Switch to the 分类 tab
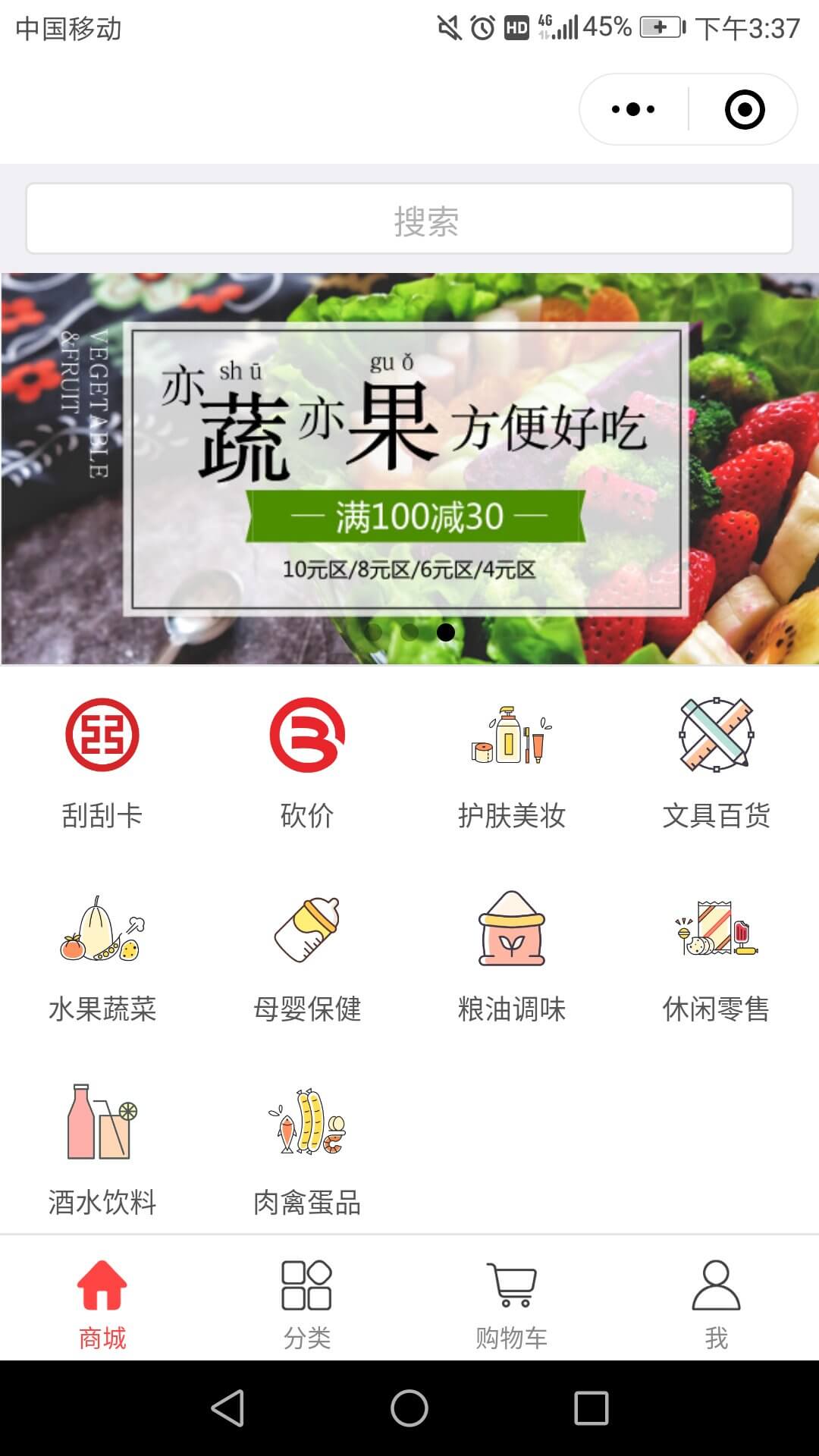This screenshot has width=819, height=1456. pyautogui.click(x=307, y=1304)
